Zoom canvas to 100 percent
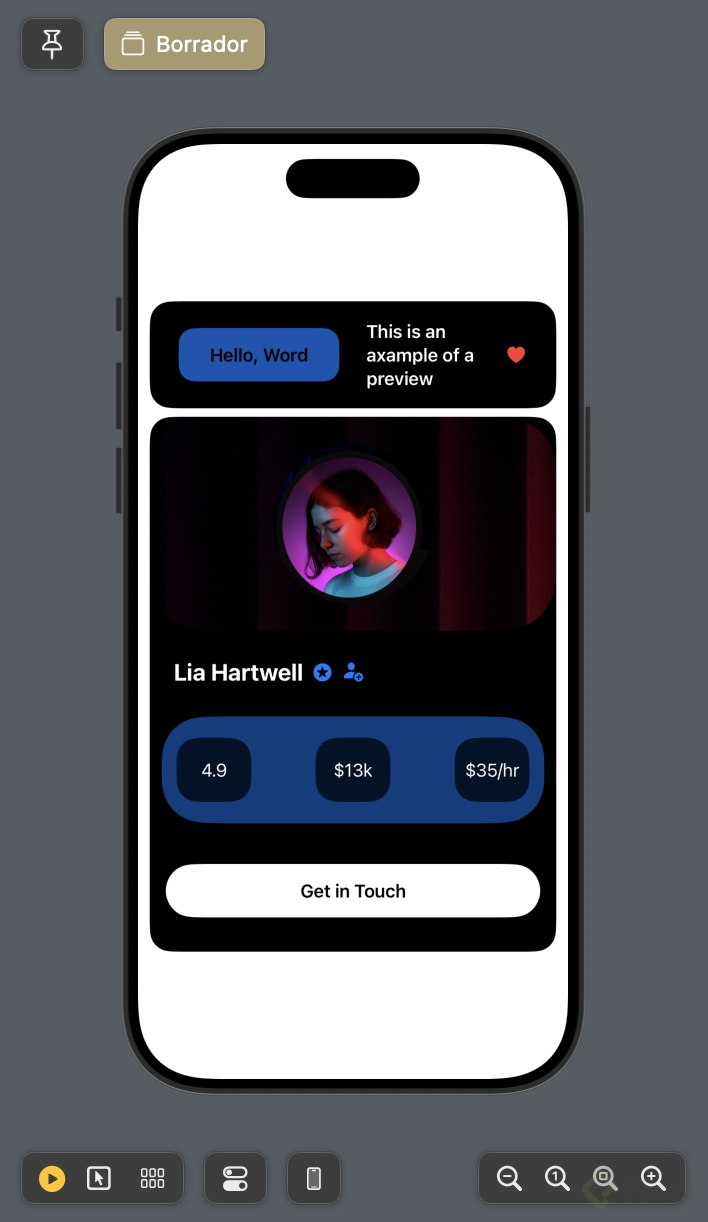The width and height of the screenshot is (708, 1222). (x=557, y=1178)
